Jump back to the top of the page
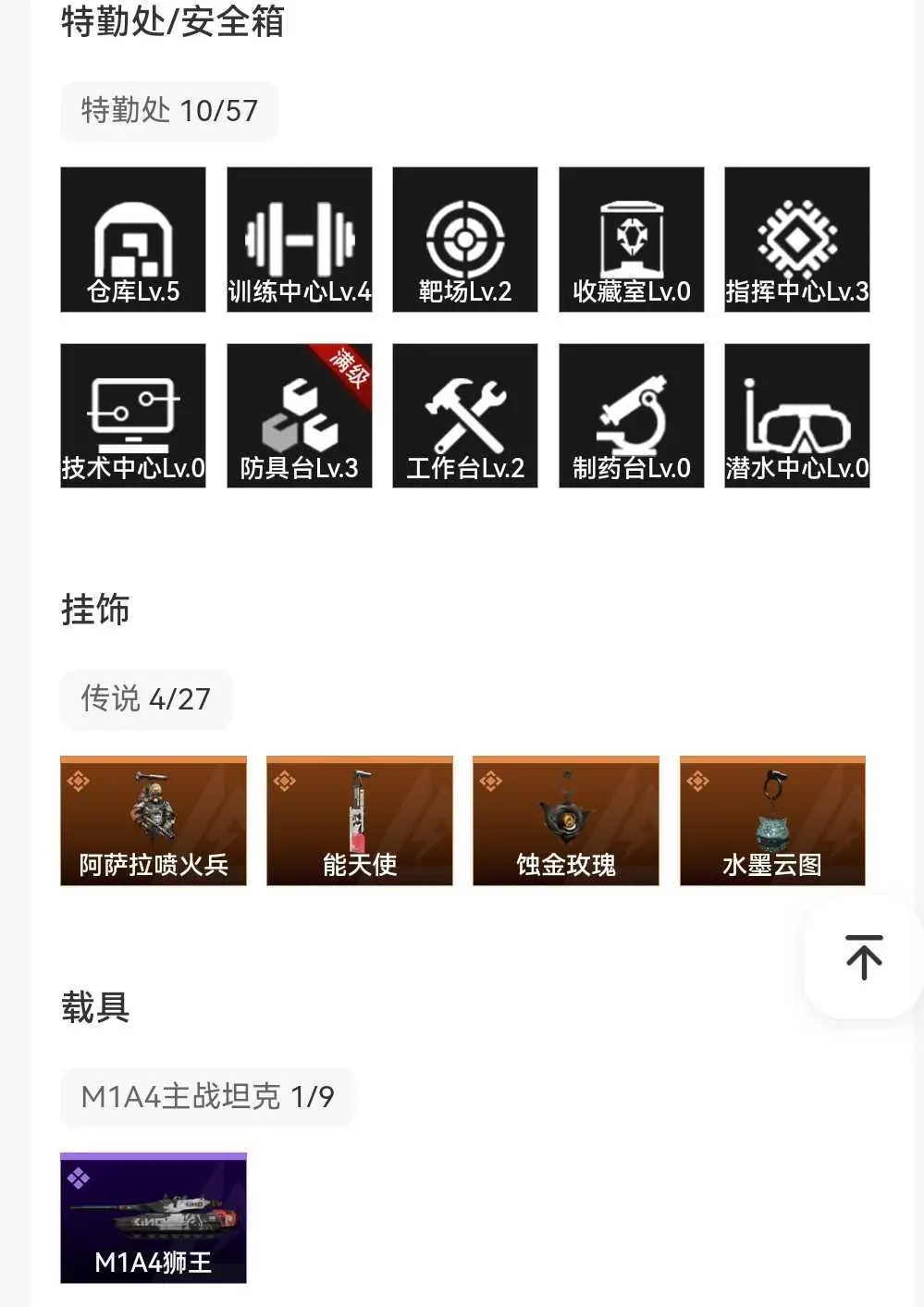Screen dimensions: 924x1307 coord(863,956)
